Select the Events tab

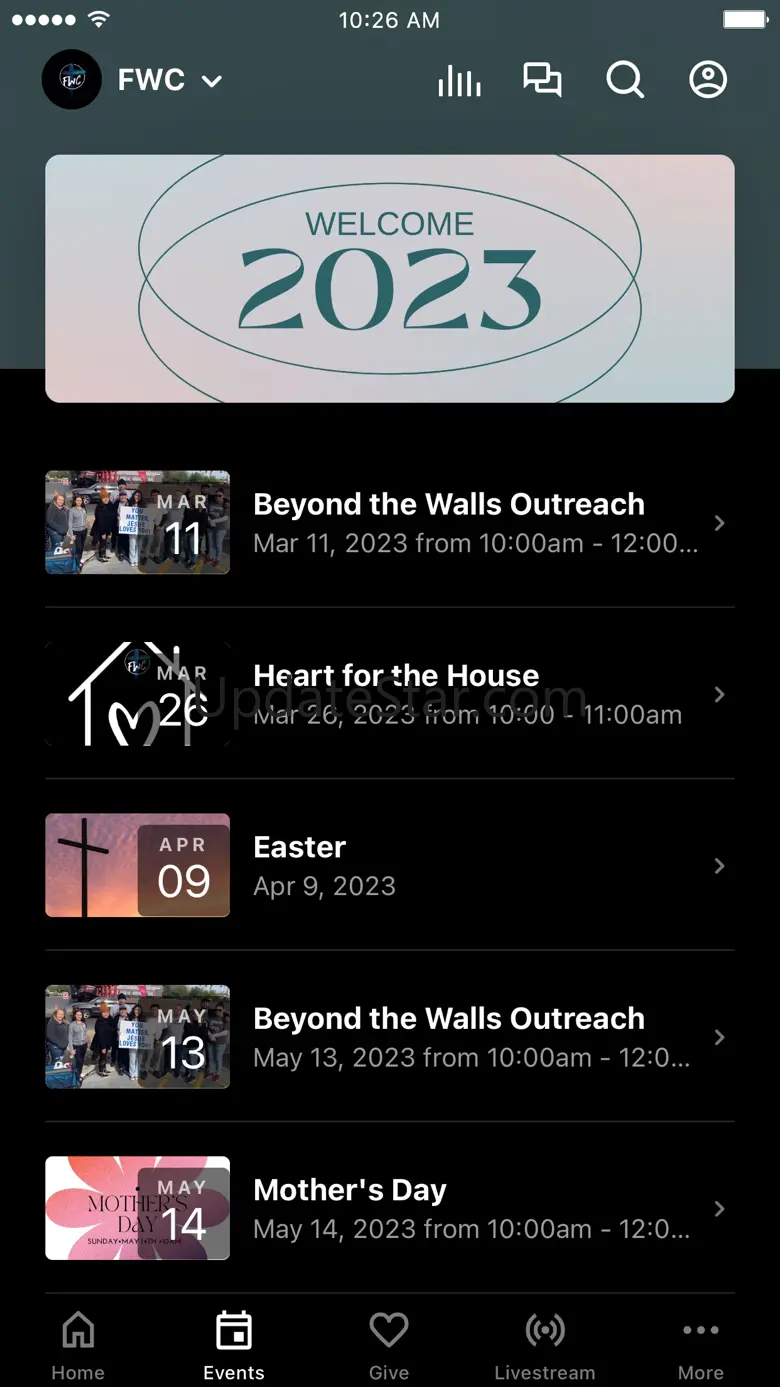click(x=234, y=1345)
